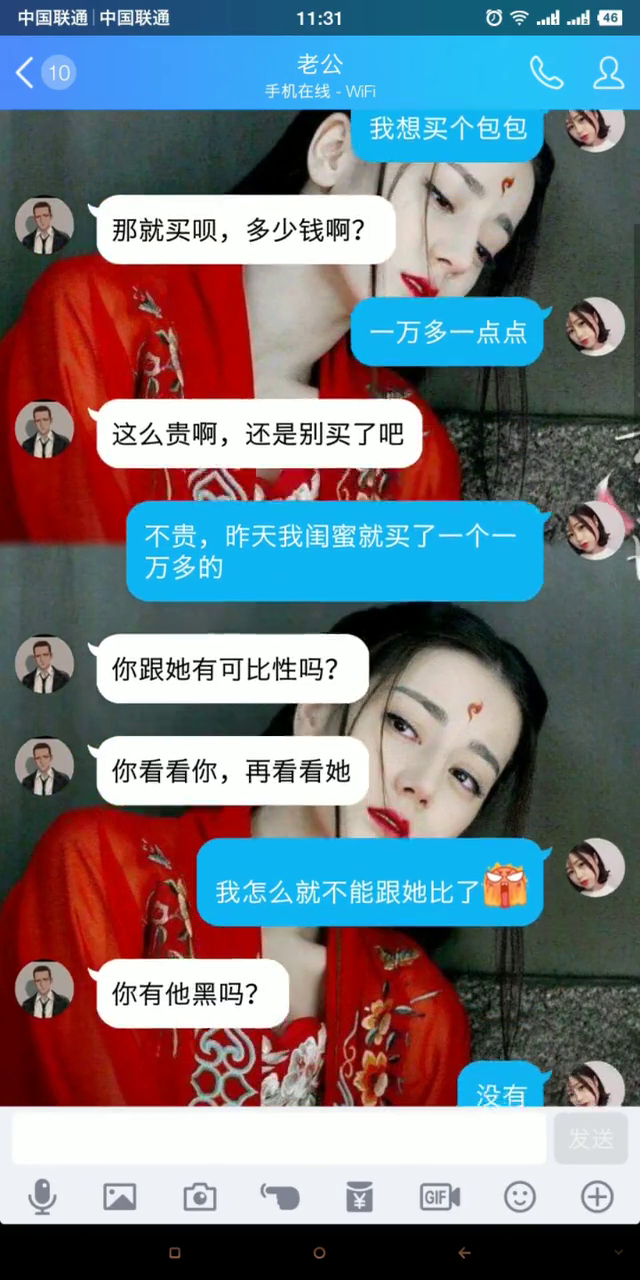Open more options with the plus icon
Image resolution: width=640 pixels, height=1280 pixels.
click(x=597, y=1196)
